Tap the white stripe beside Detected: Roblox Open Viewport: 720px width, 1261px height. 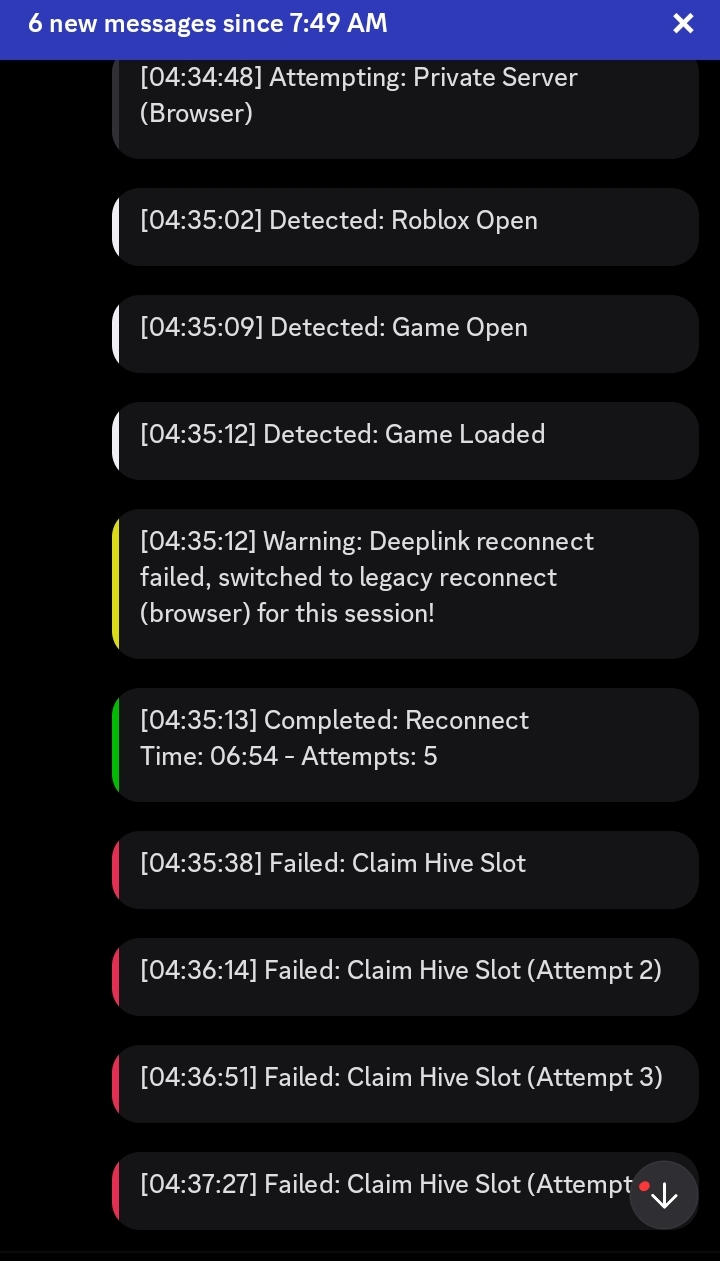click(x=116, y=227)
